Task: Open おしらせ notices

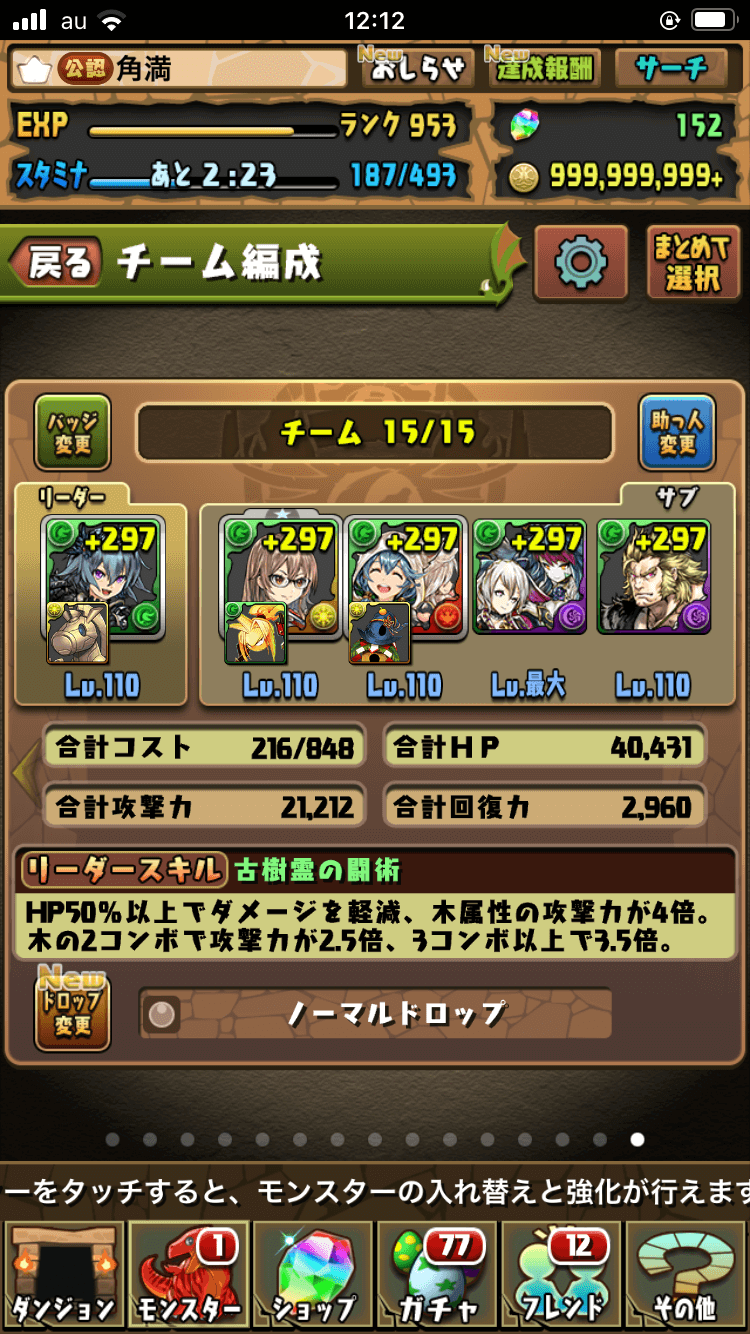Action: (418, 68)
